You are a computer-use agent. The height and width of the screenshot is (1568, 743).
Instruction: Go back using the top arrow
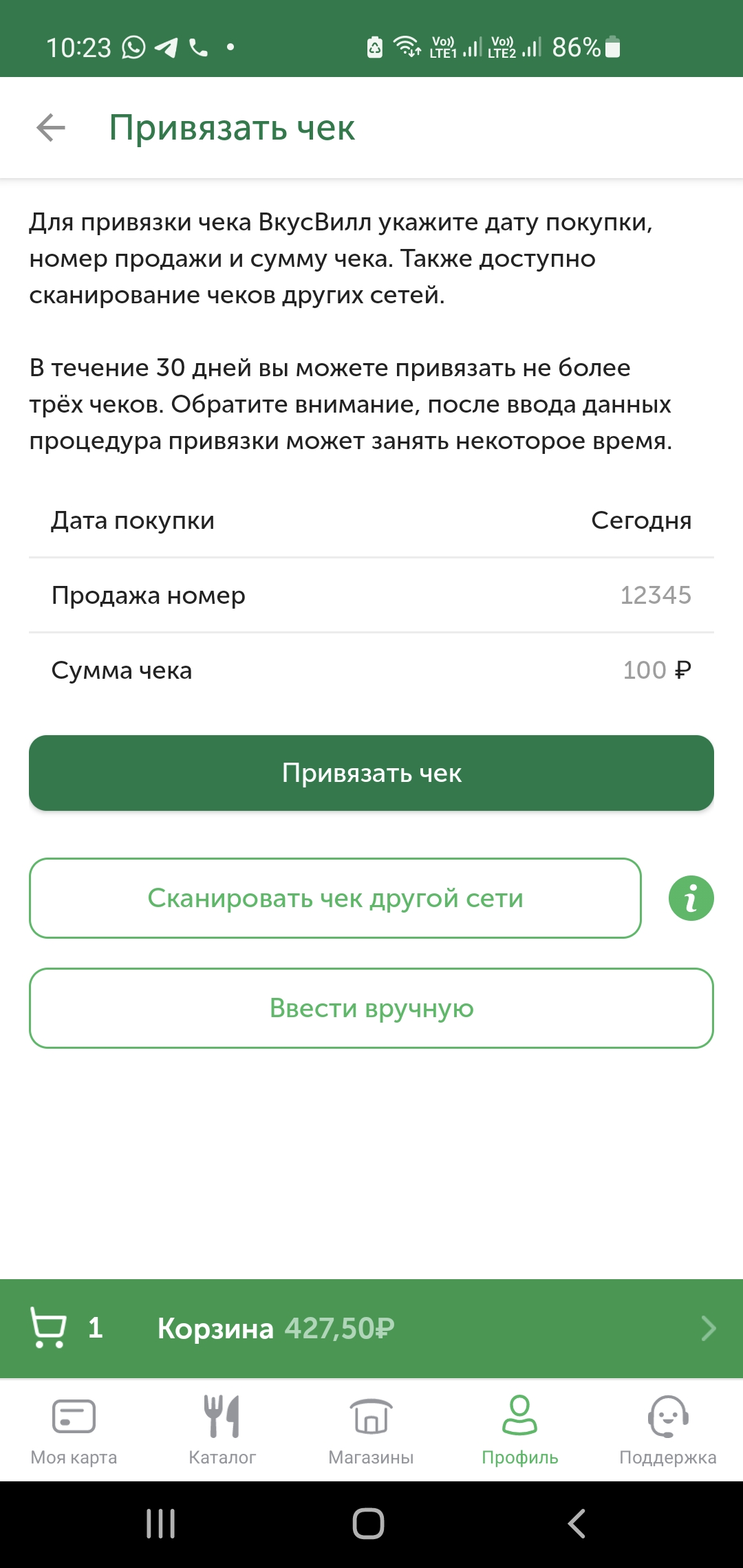tap(51, 128)
